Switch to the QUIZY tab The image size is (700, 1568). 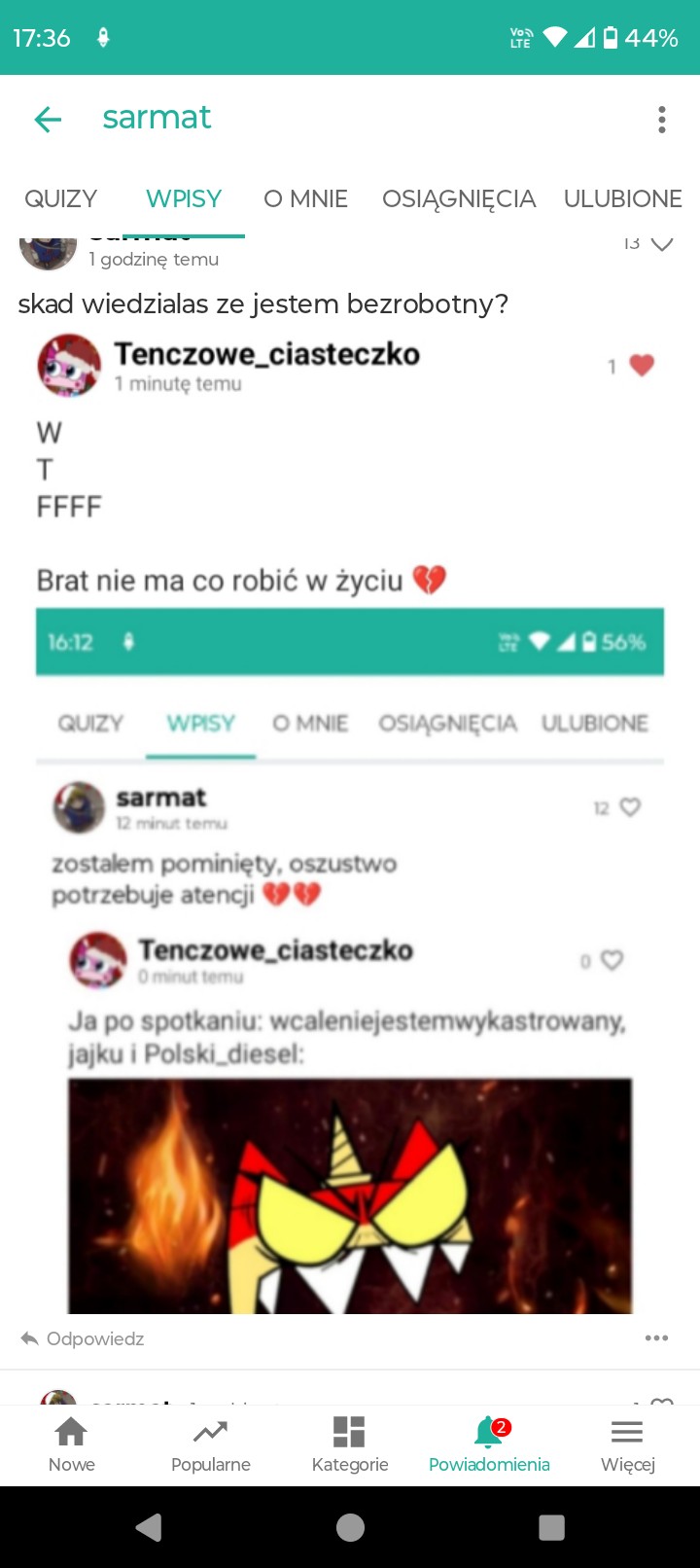pos(60,199)
